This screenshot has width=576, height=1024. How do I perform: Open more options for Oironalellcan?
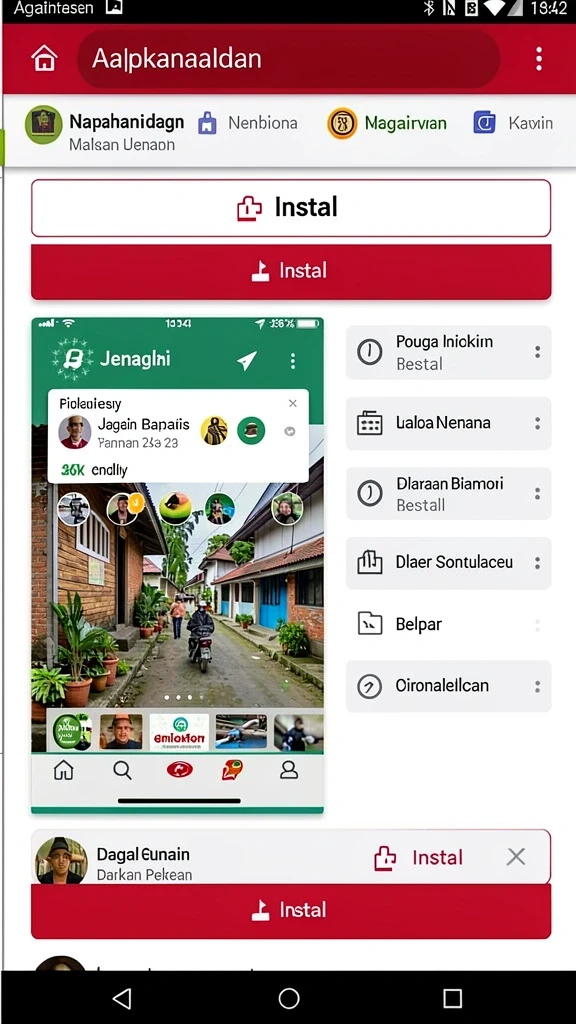(x=537, y=686)
